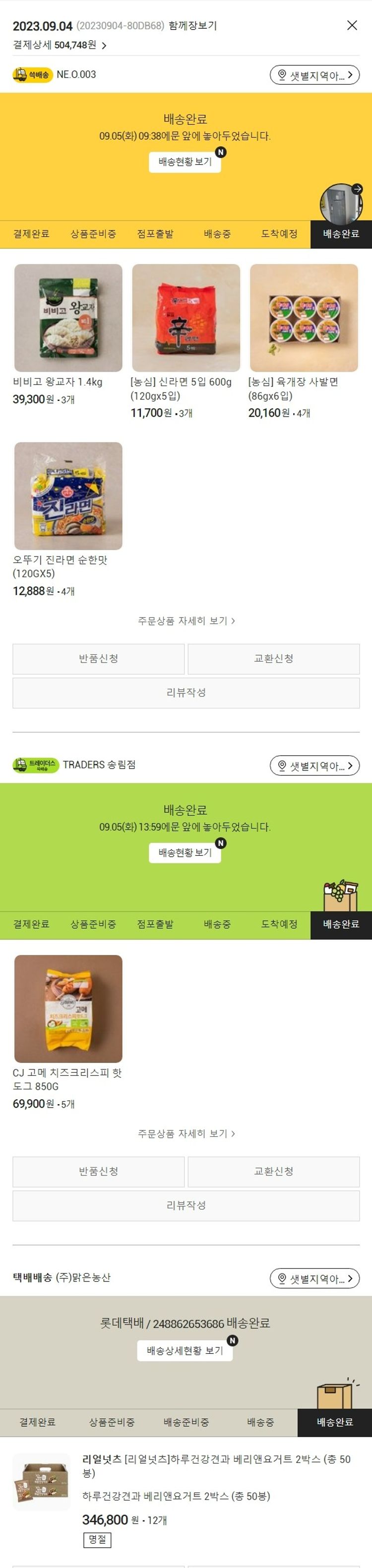Tap 배송현황 보기 in the TRADERS section

click(185, 852)
